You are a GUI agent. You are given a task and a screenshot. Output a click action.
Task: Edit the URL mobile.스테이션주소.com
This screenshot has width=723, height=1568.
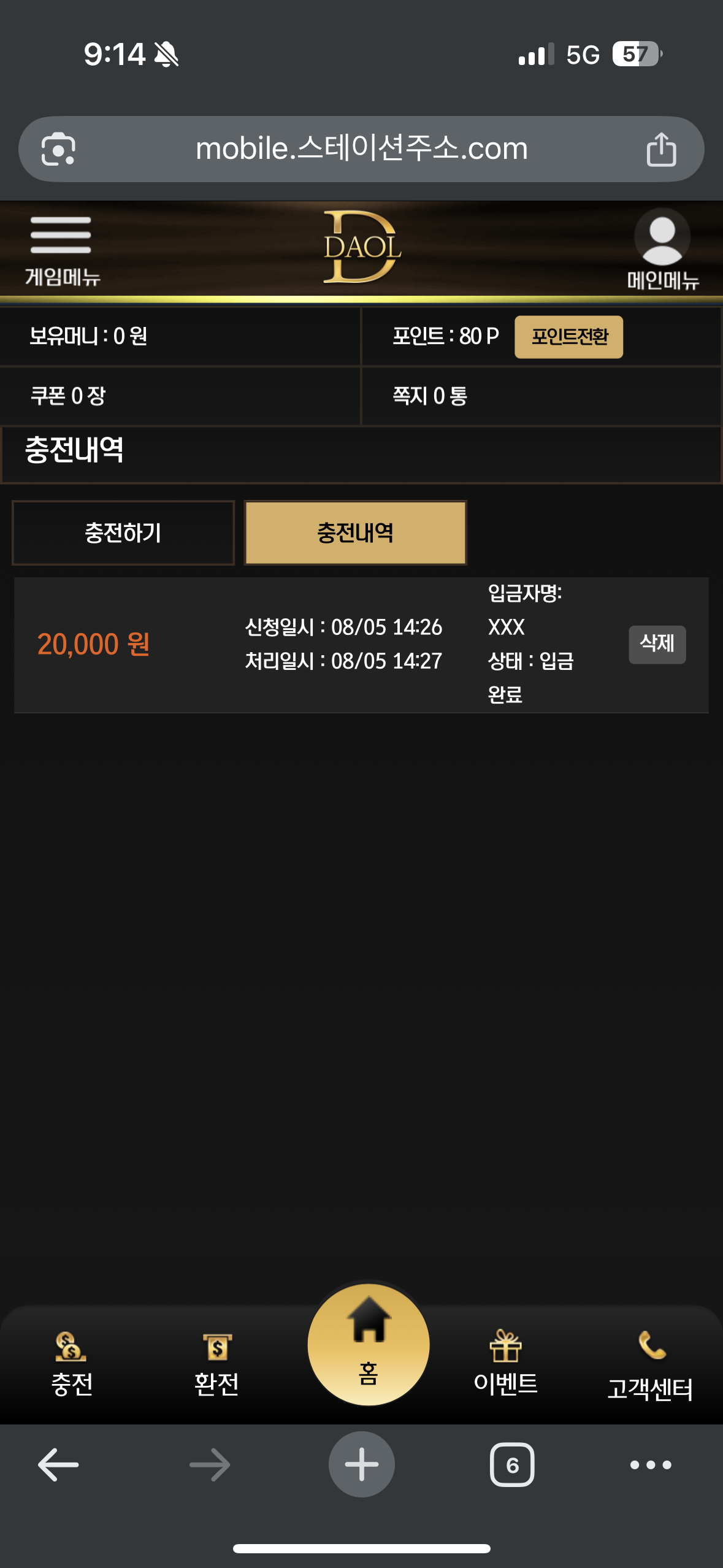point(362,149)
